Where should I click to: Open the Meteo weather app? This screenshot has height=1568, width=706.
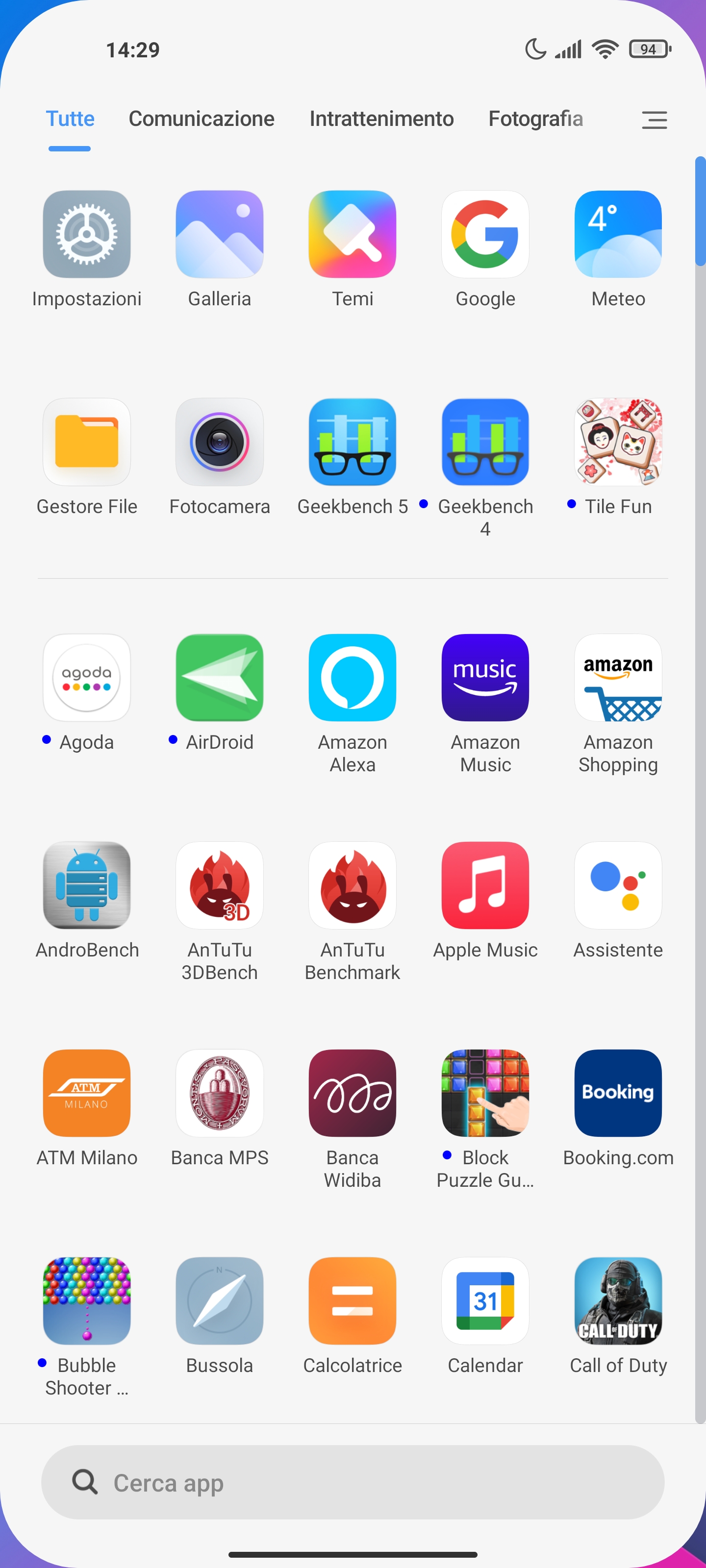618,234
